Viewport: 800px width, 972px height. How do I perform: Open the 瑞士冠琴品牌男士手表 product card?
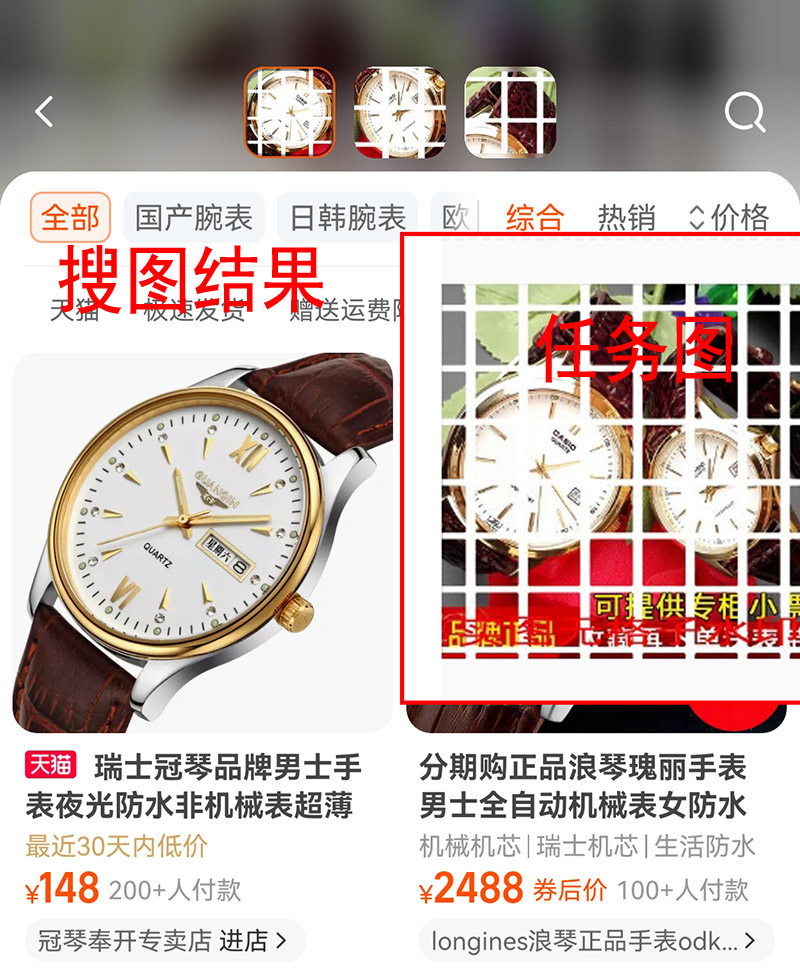click(200, 786)
